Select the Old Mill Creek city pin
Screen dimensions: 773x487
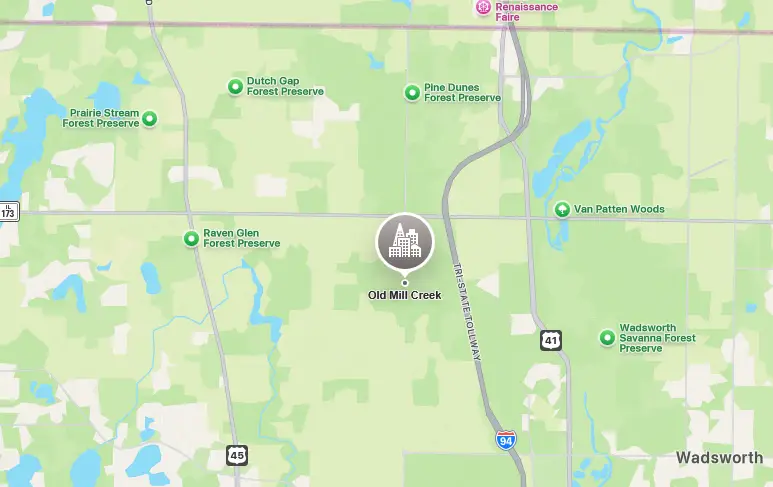[404, 242]
